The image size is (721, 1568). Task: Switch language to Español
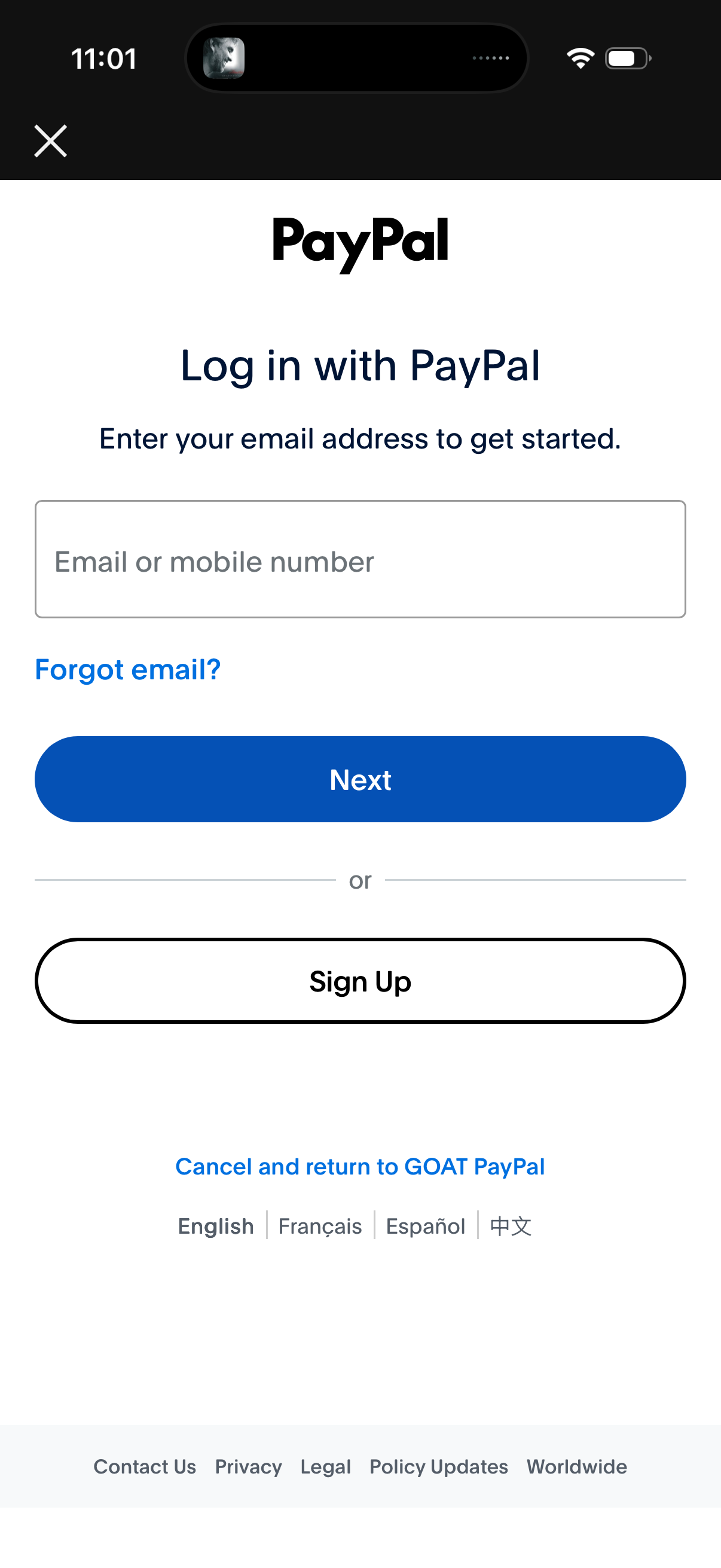(425, 1226)
